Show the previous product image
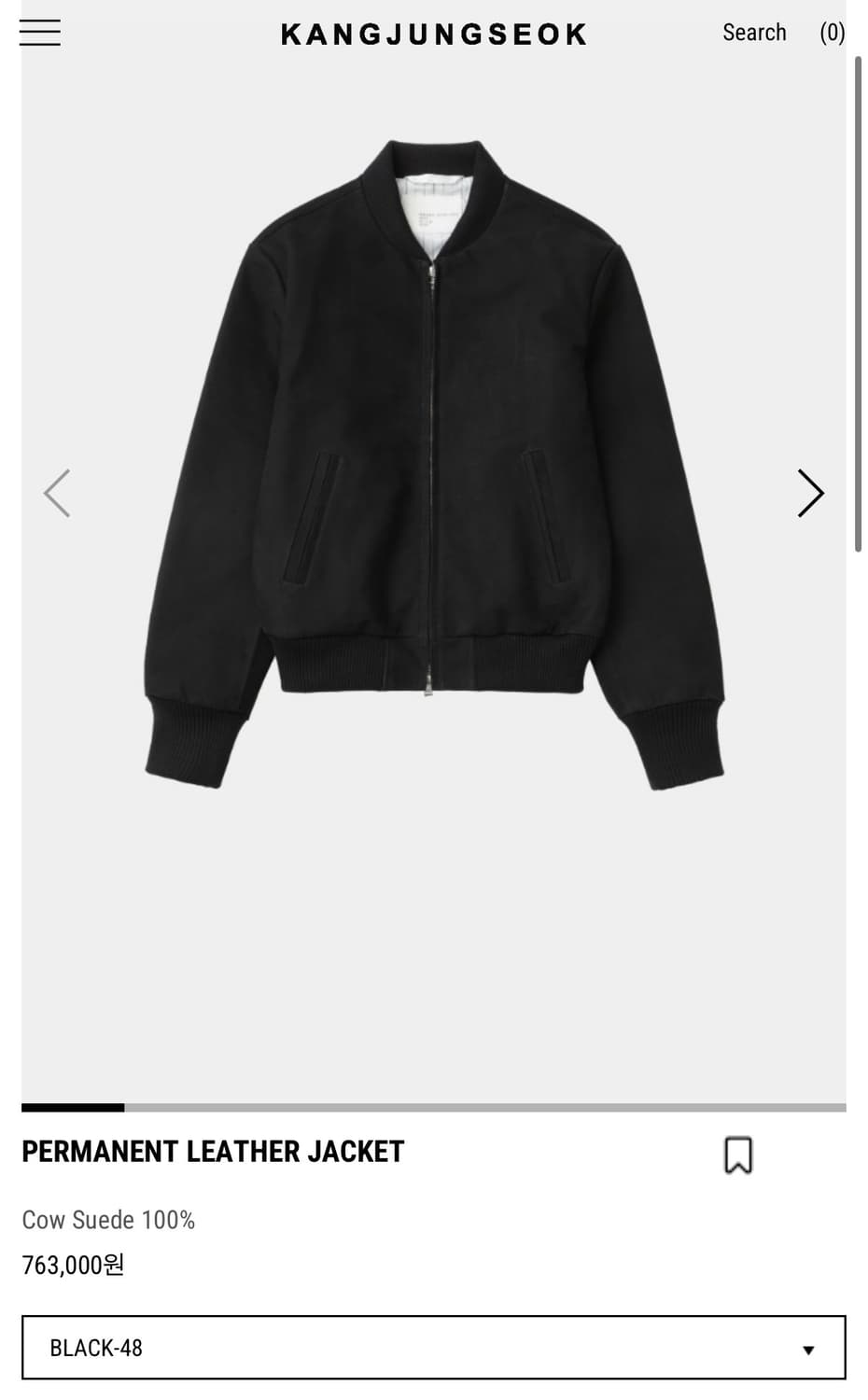 (x=57, y=493)
